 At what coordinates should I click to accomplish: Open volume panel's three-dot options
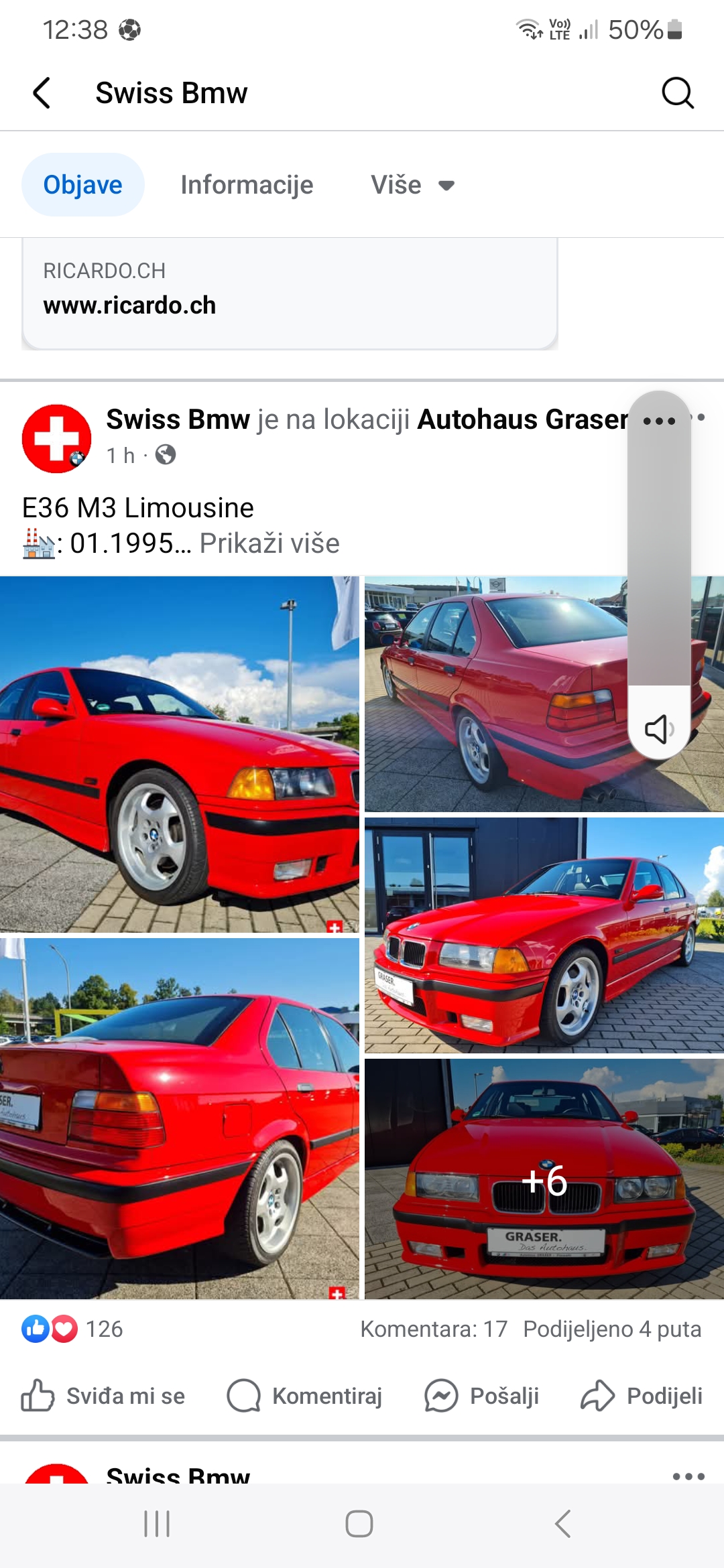click(x=658, y=421)
